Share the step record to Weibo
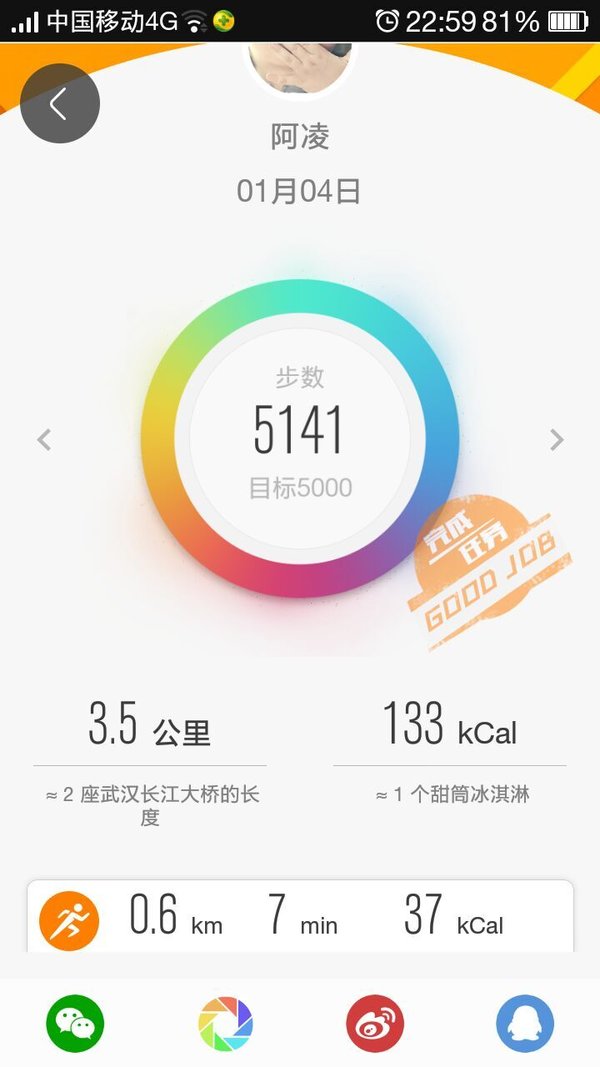The image size is (600, 1067). click(x=375, y=1023)
